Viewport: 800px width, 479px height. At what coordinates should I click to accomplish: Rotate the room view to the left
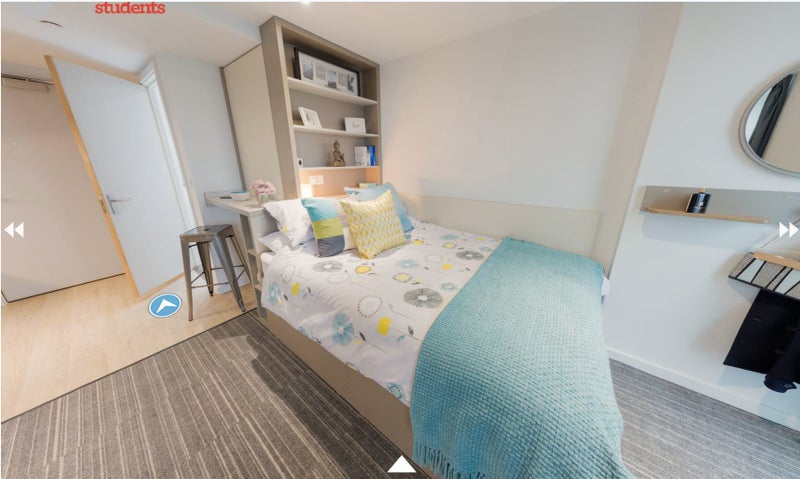(x=13, y=230)
